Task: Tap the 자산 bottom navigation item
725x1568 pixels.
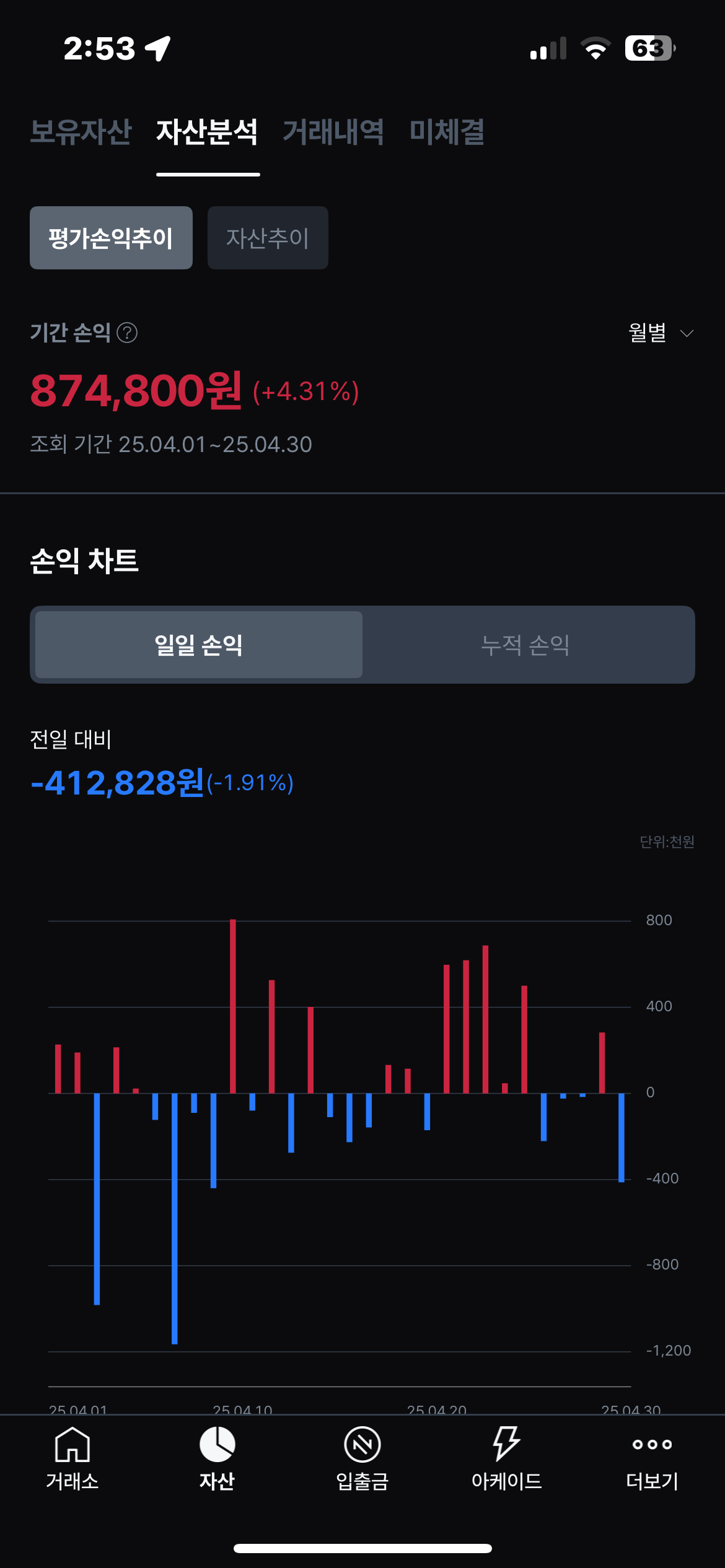Action: pos(217,1459)
